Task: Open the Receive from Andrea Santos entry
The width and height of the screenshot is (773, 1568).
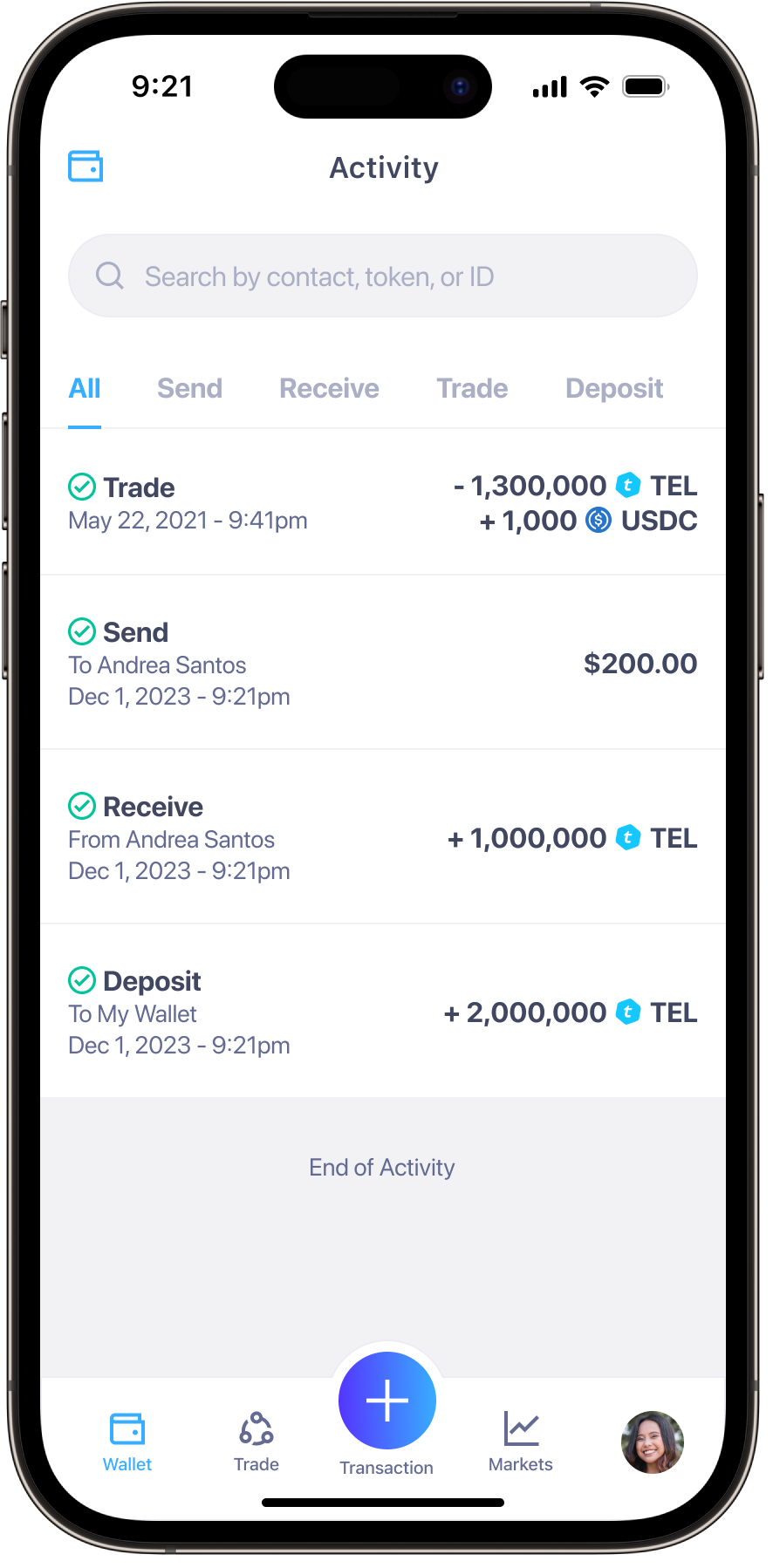Action: point(383,838)
